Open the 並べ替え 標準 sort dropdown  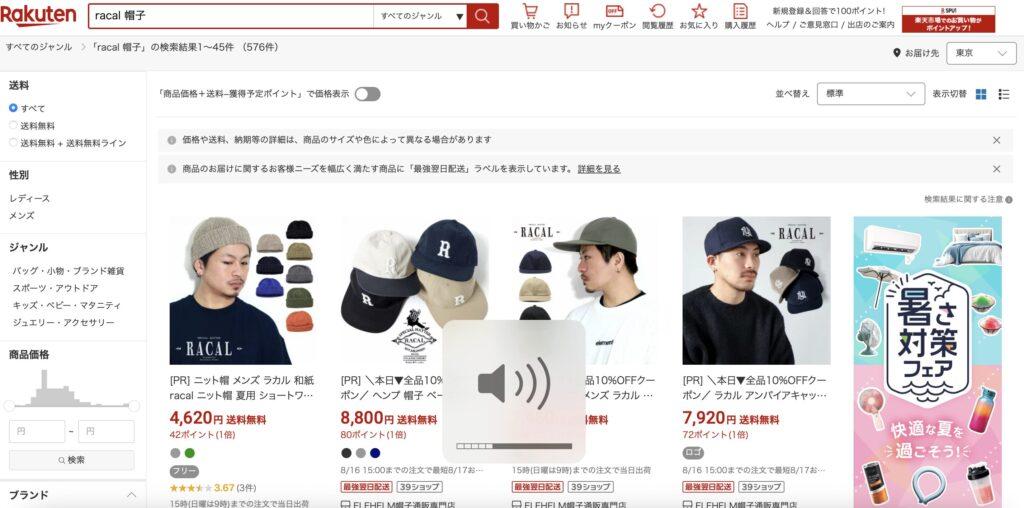point(870,94)
